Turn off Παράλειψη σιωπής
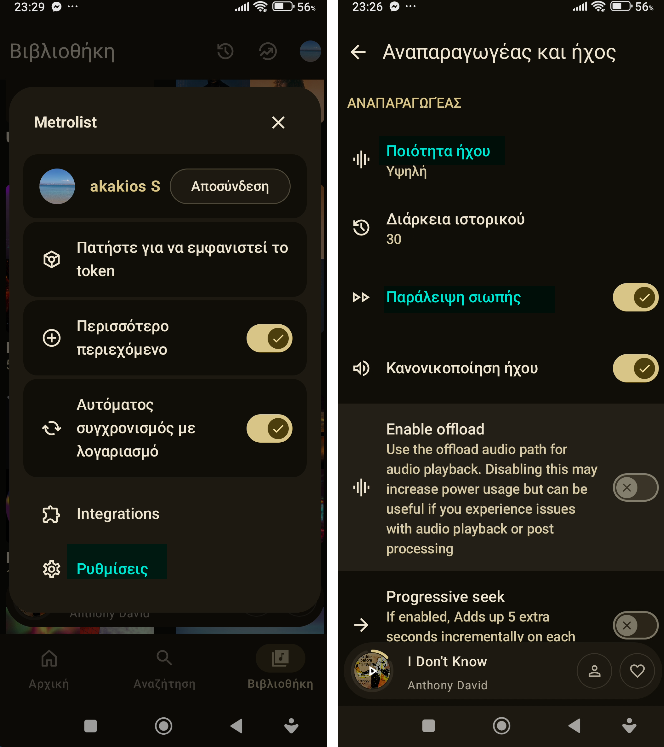 pos(635,298)
